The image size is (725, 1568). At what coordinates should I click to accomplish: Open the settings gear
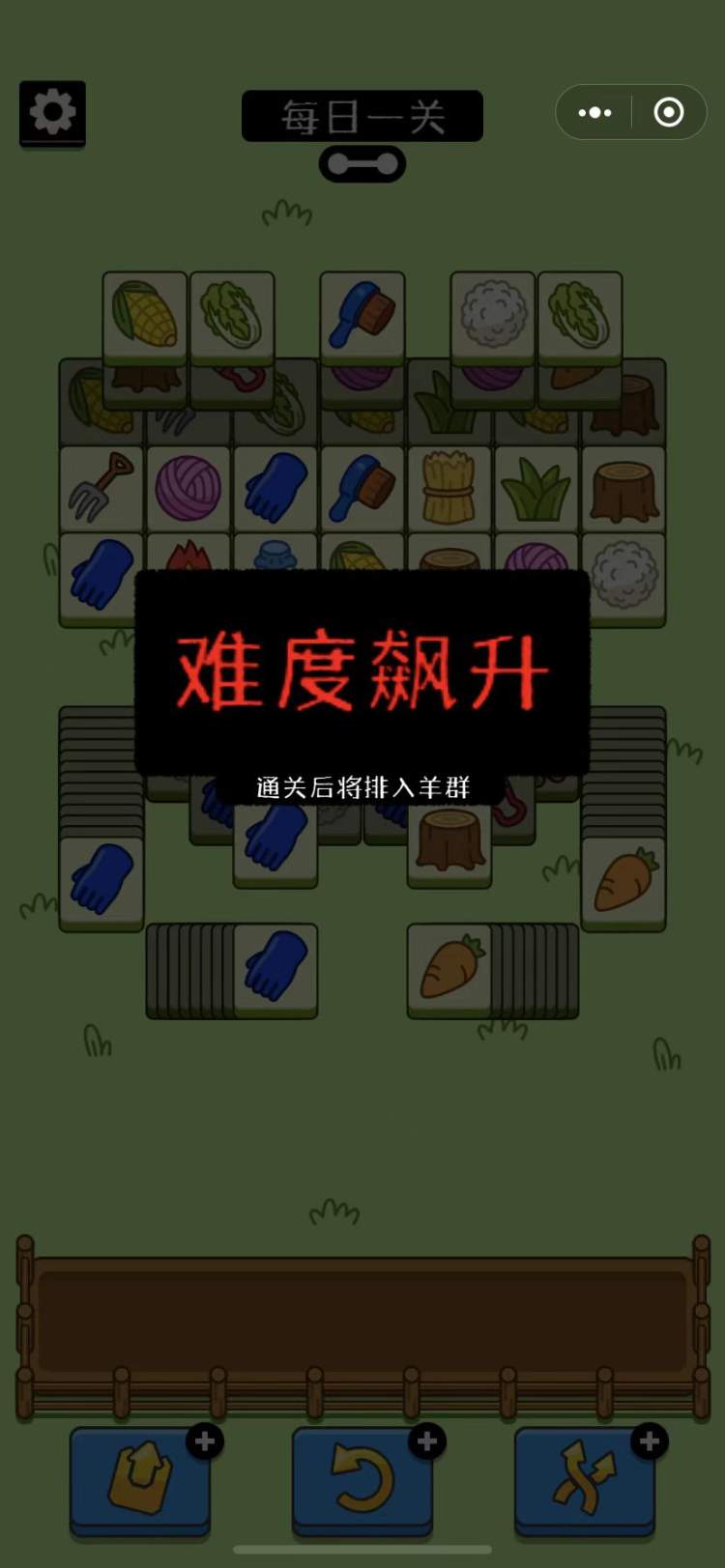pyautogui.click(x=52, y=113)
